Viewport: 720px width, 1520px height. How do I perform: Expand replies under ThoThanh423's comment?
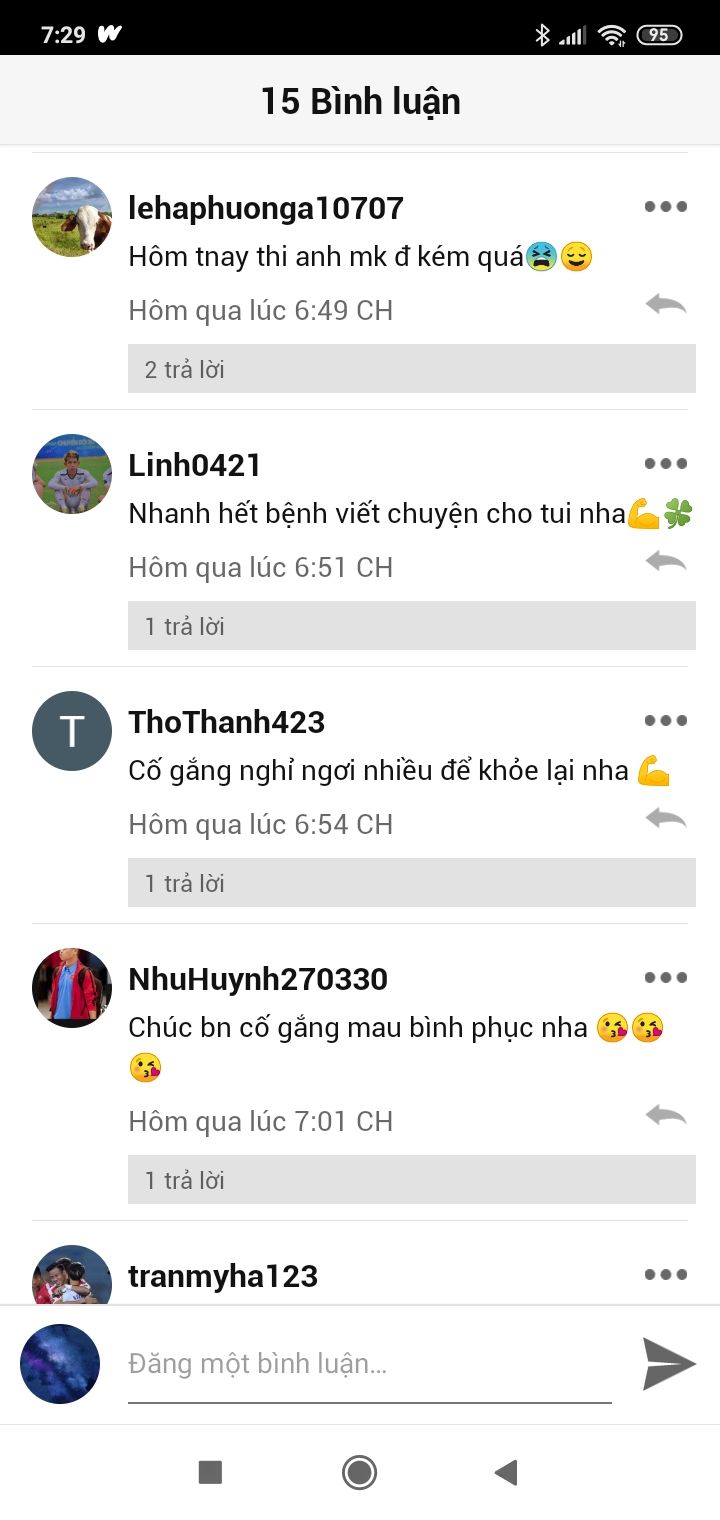click(x=412, y=883)
